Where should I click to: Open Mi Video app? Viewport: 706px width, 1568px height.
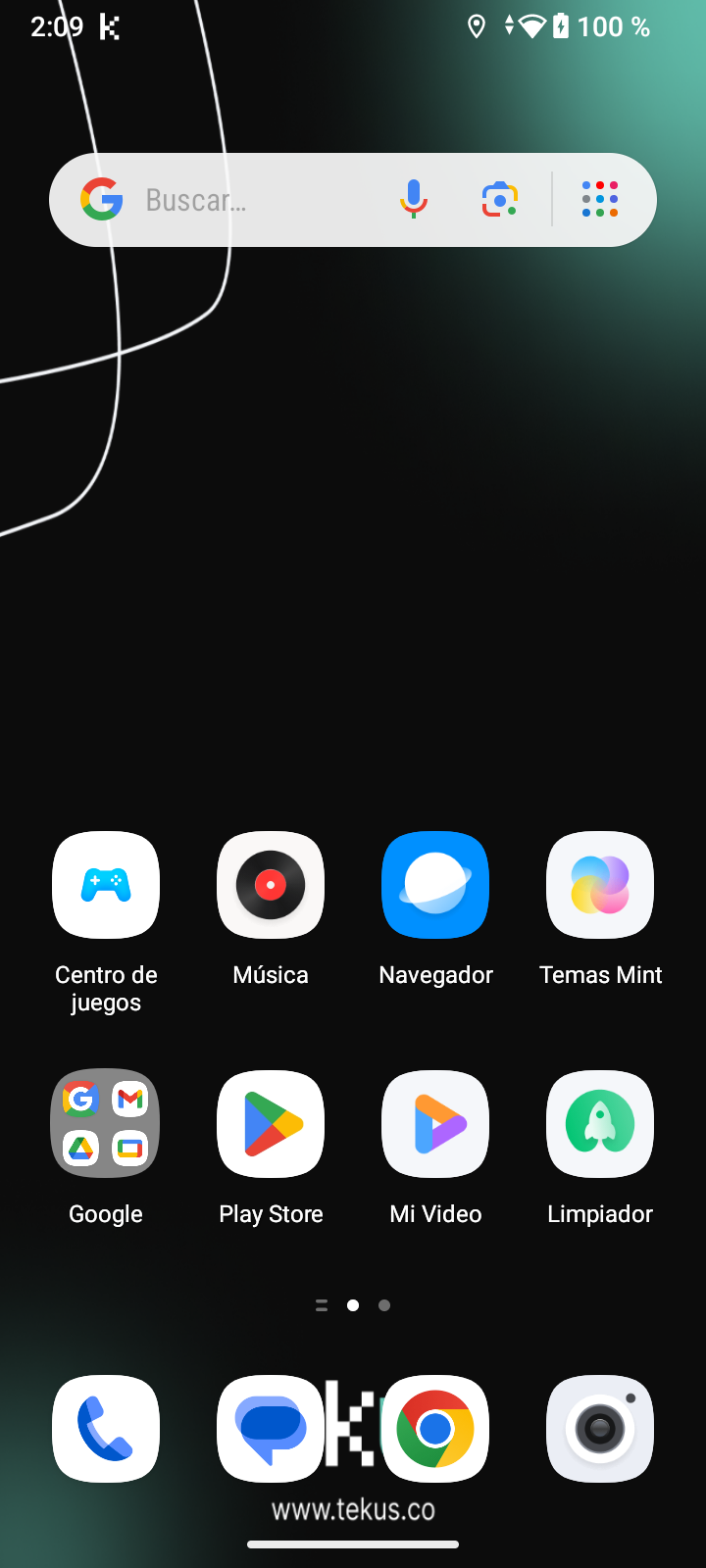tap(435, 1123)
